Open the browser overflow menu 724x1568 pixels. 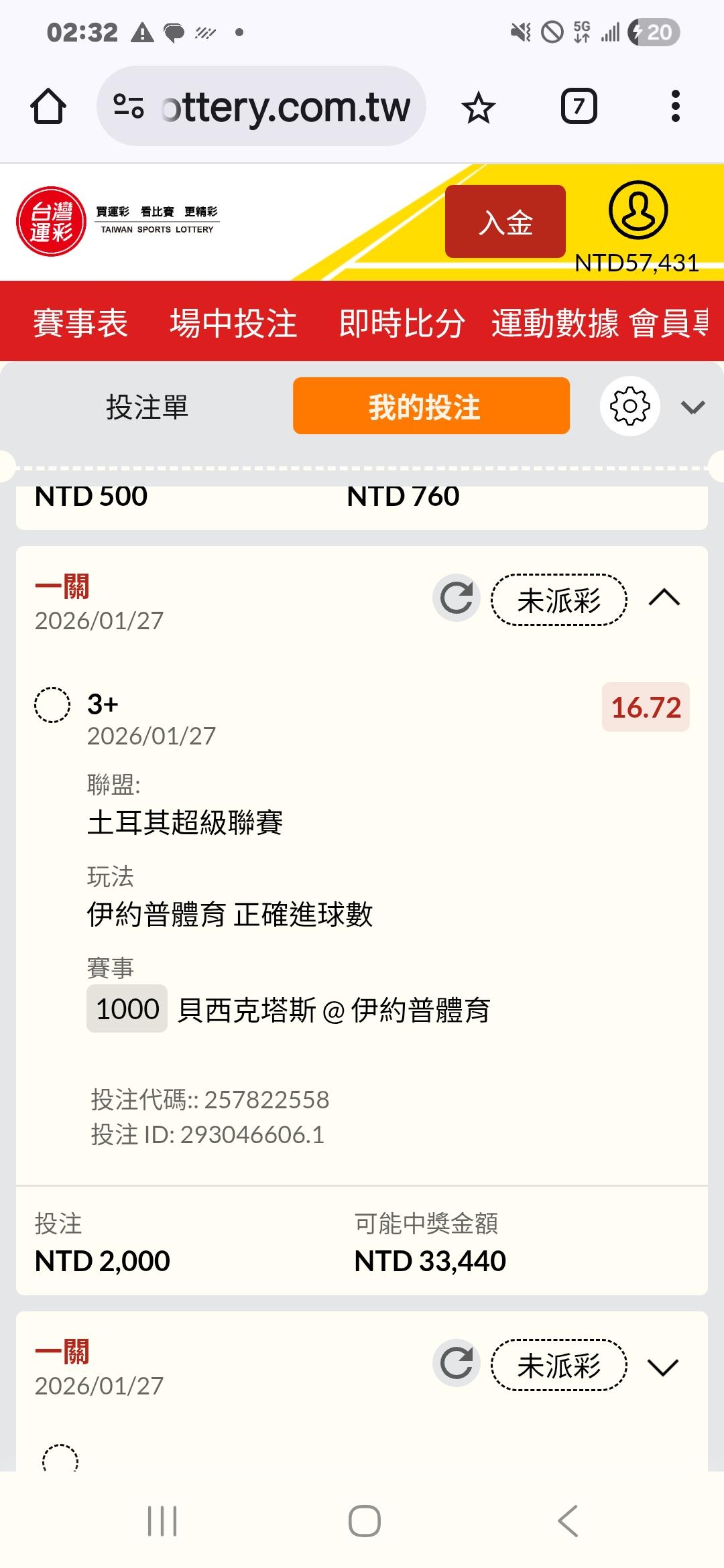point(675,107)
